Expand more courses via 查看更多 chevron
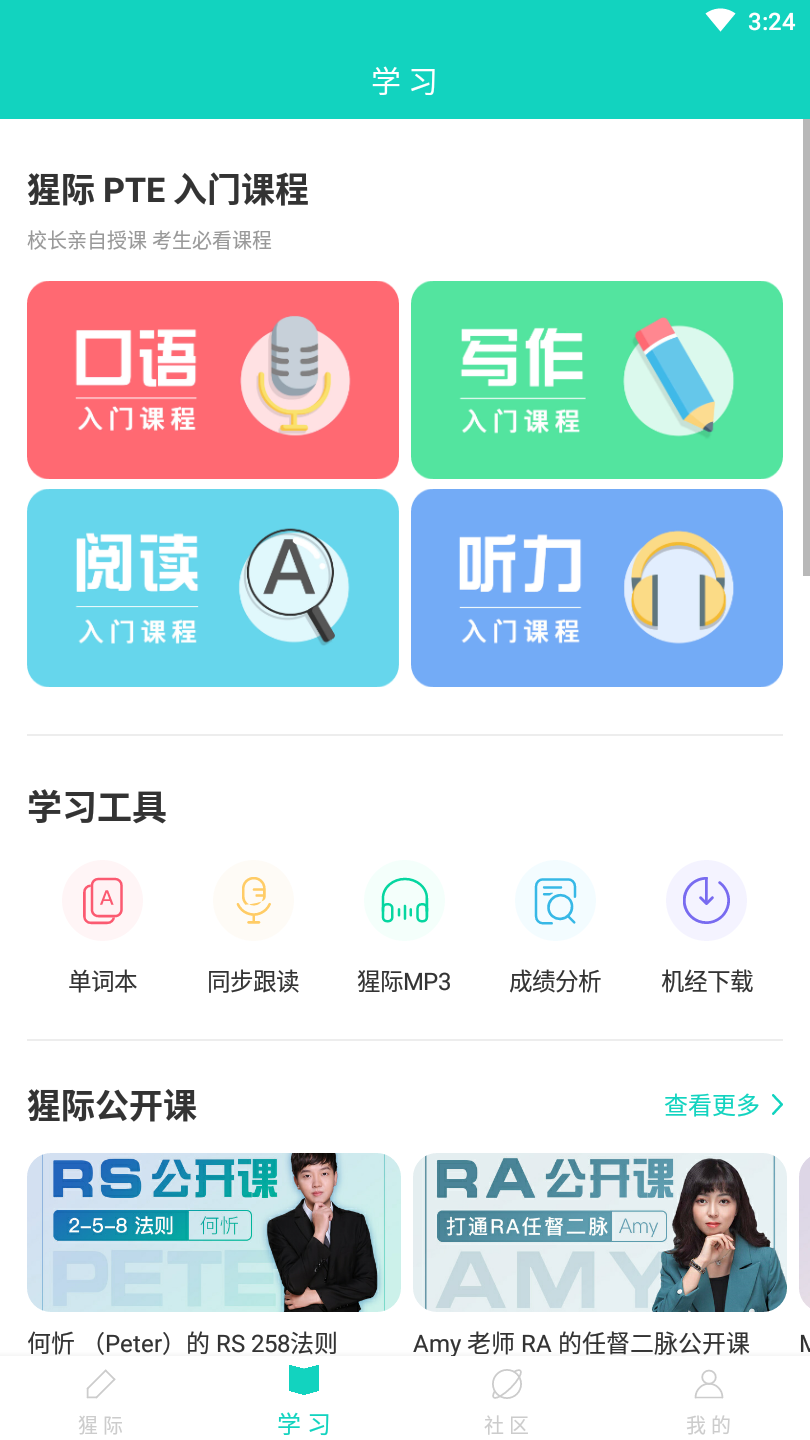The width and height of the screenshot is (810, 1440). (723, 1105)
